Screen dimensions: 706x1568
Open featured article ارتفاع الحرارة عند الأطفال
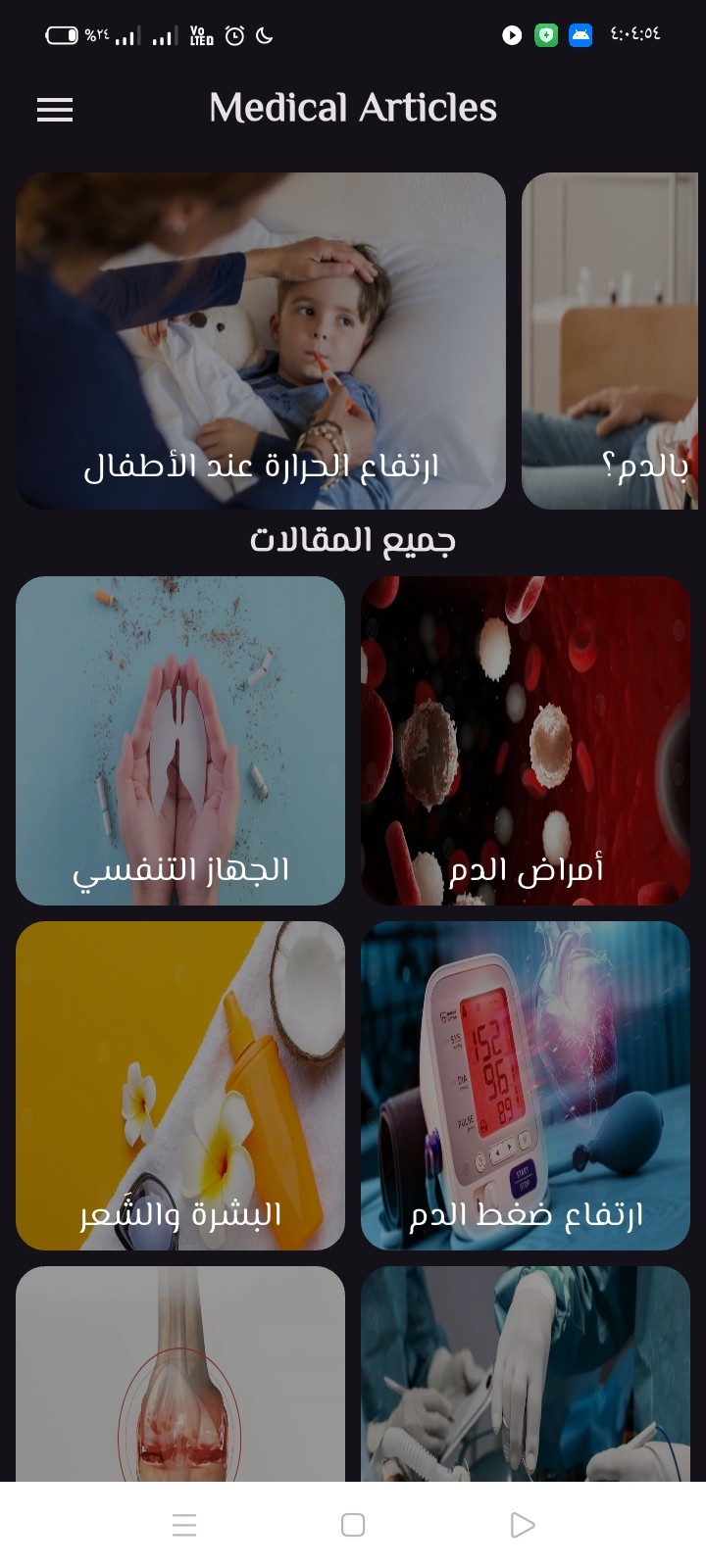point(260,341)
